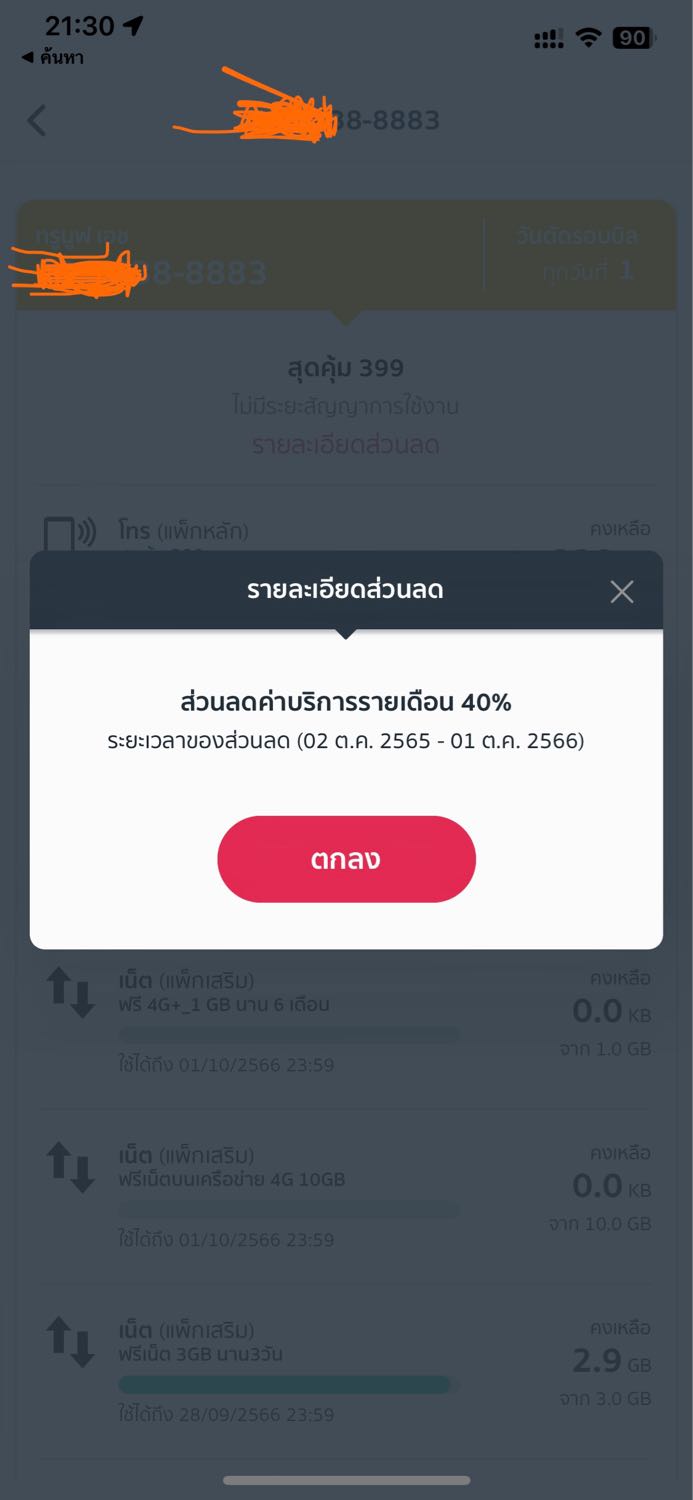Return to ค้นหา app via status bar

click(x=53, y=58)
